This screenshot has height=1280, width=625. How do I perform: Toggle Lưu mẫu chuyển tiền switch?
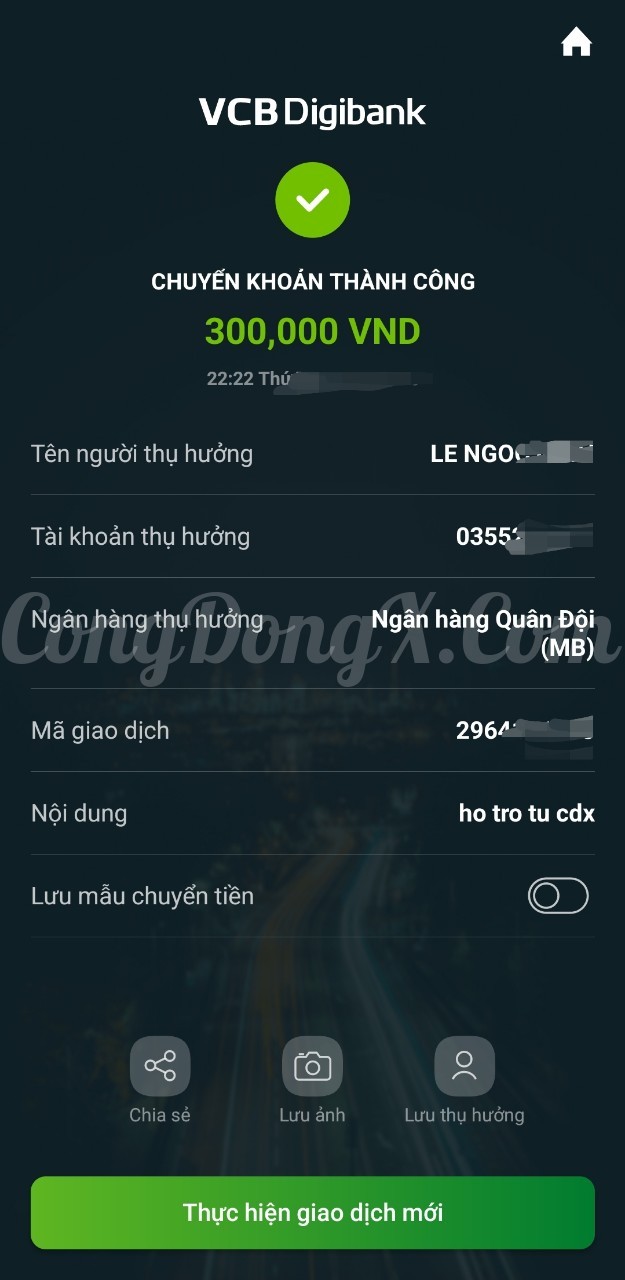(558, 896)
